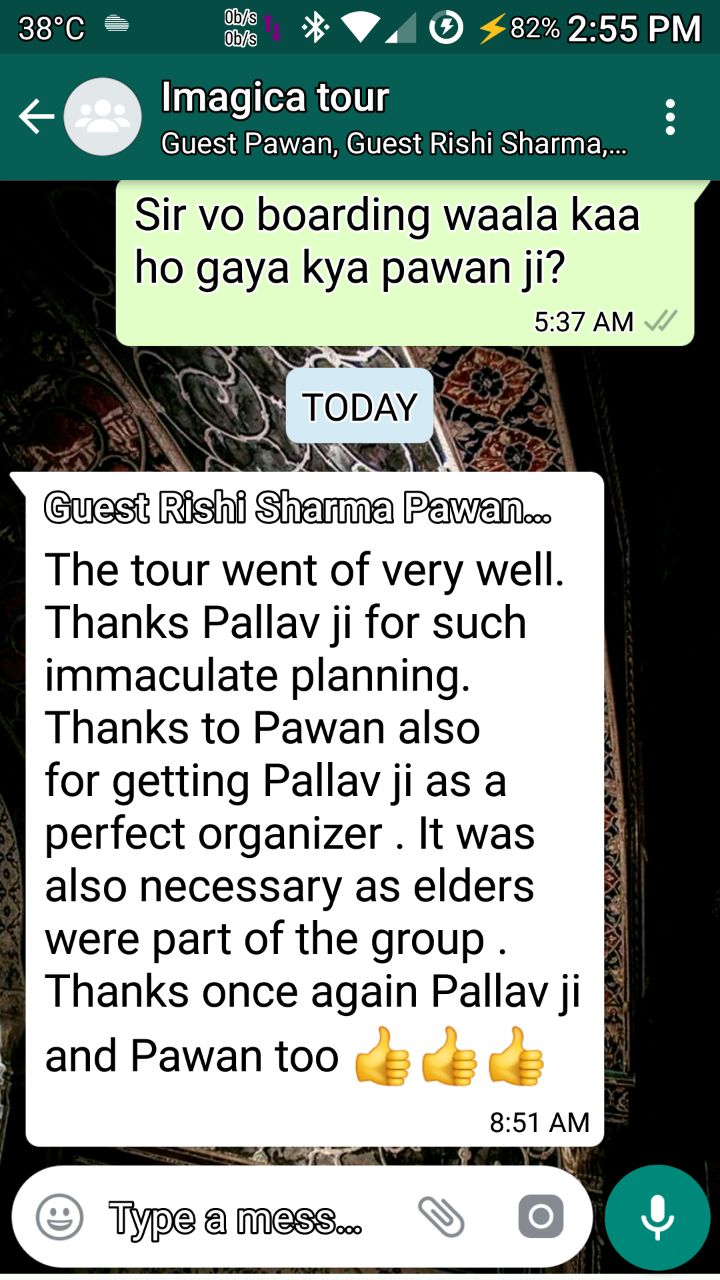Focus the Type a message field

tap(240, 1218)
